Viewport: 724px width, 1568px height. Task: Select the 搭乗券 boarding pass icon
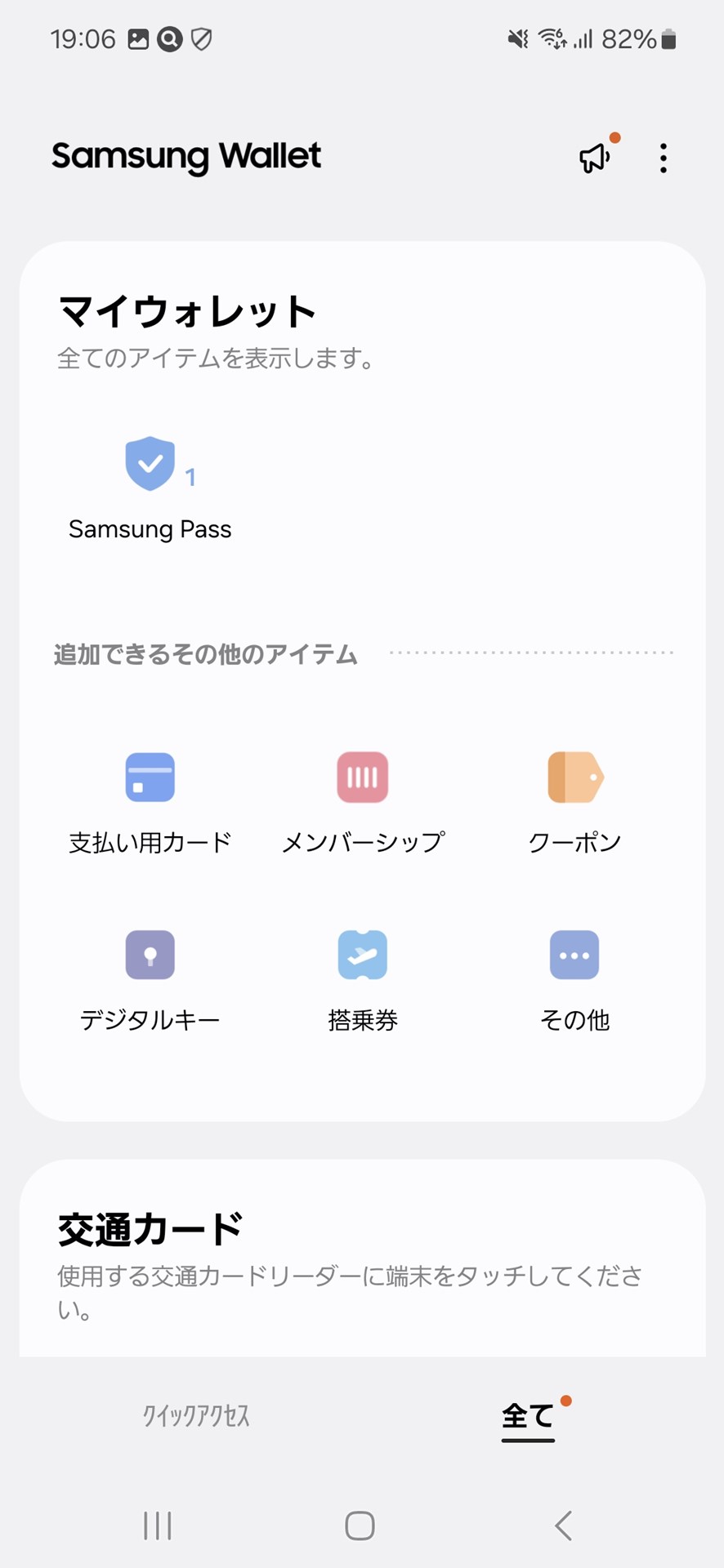pos(362,955)
